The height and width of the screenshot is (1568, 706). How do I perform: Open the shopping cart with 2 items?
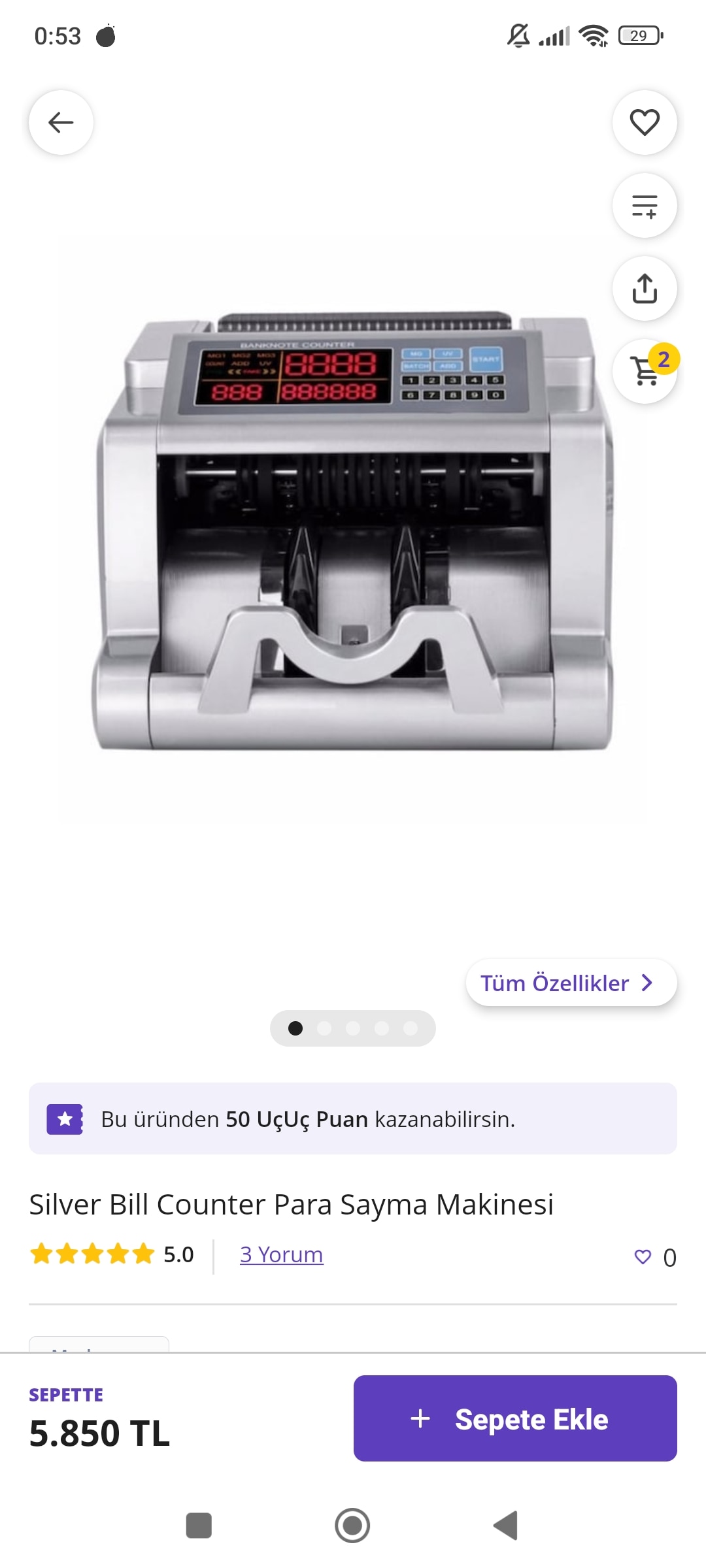pos(644,371)
